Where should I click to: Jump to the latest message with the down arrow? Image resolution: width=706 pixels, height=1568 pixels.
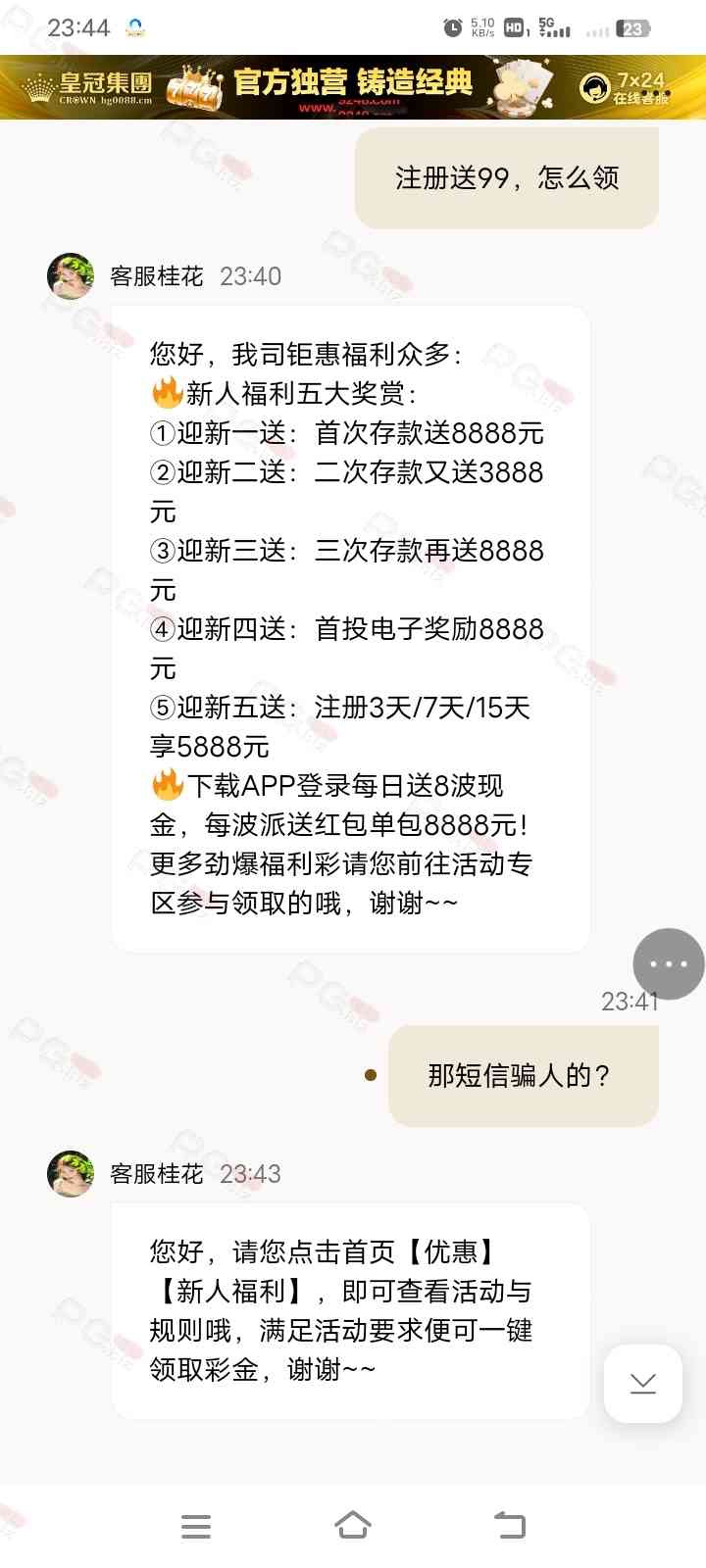[x=643, y=1383]
